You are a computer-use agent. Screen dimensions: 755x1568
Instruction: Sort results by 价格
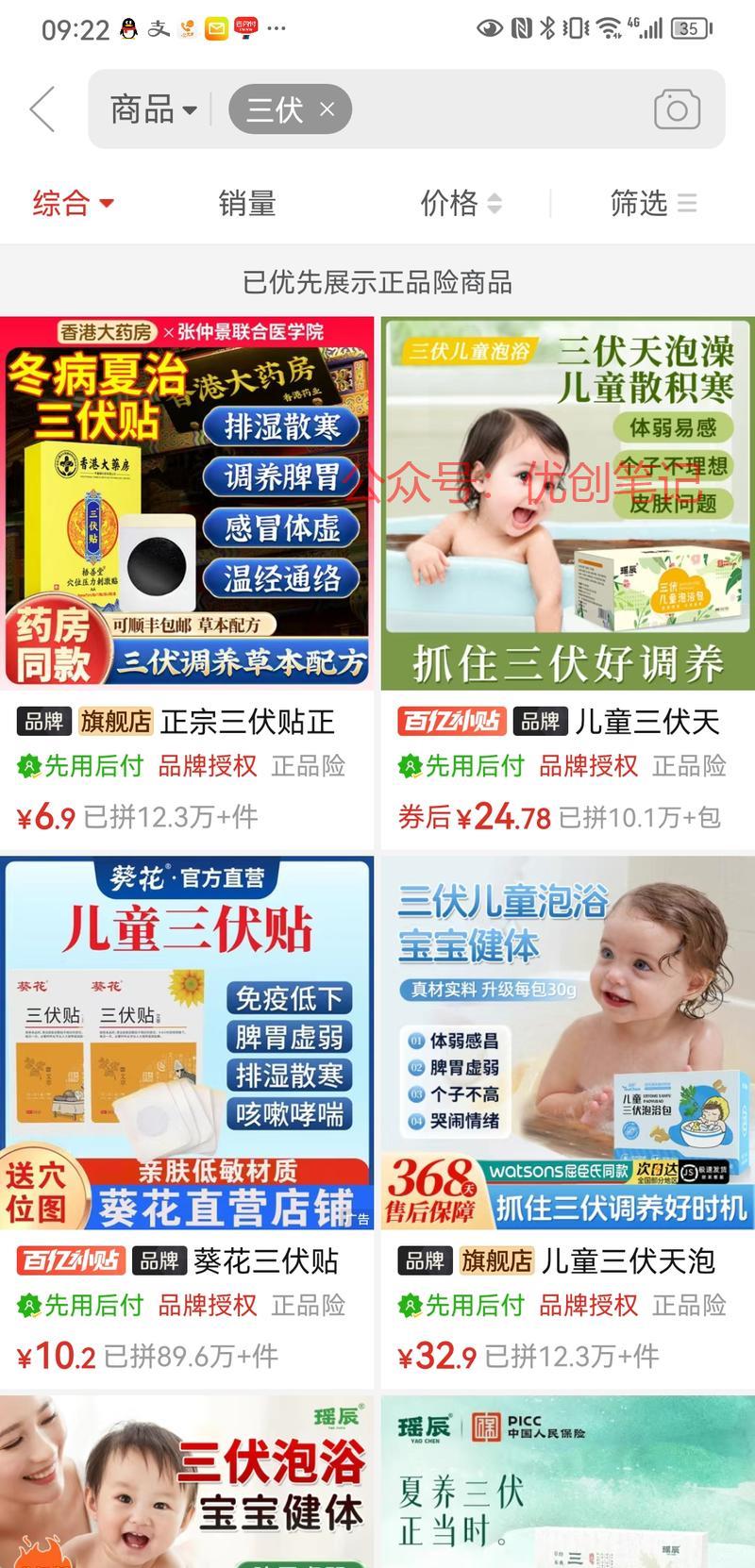pyautogui.click(x=461, y=203)
